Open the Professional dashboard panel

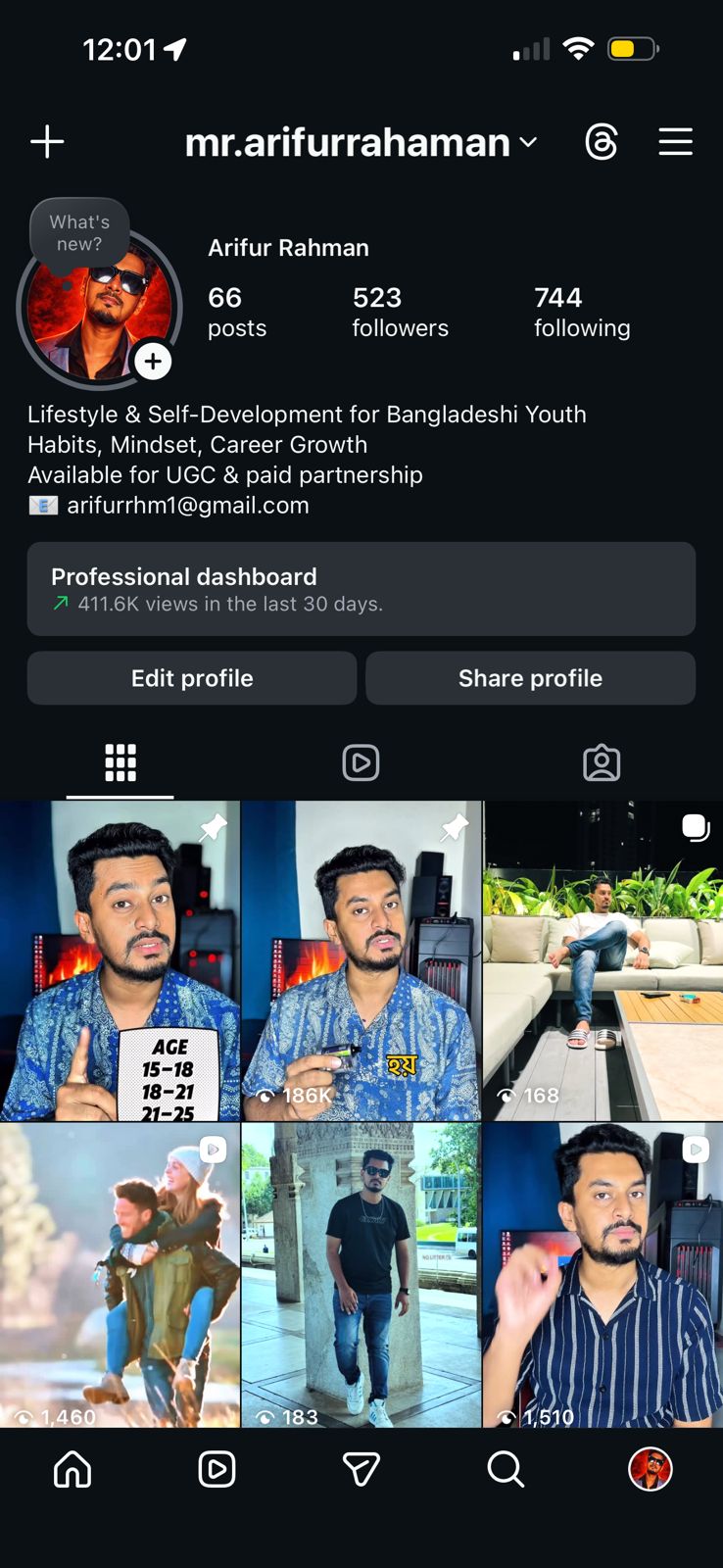pyautogui.click(x=361, y=589)
